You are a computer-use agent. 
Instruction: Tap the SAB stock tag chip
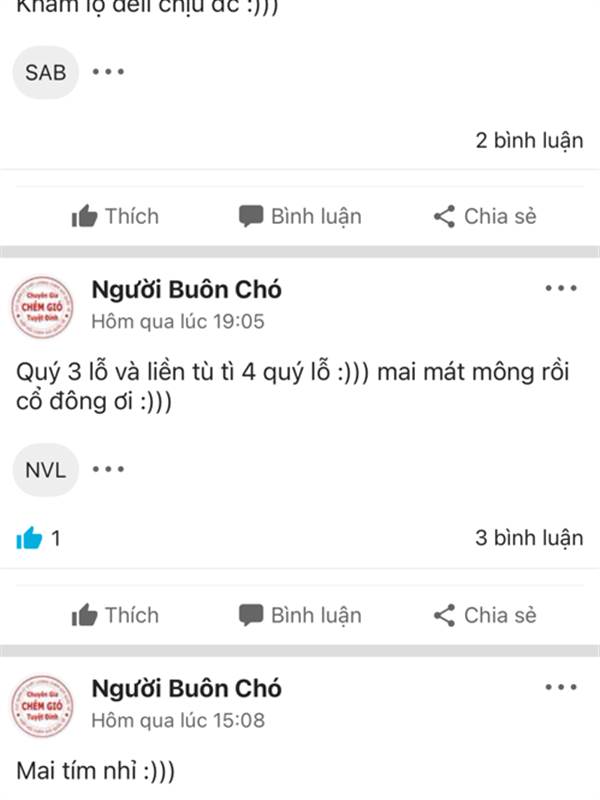[45, 72]
